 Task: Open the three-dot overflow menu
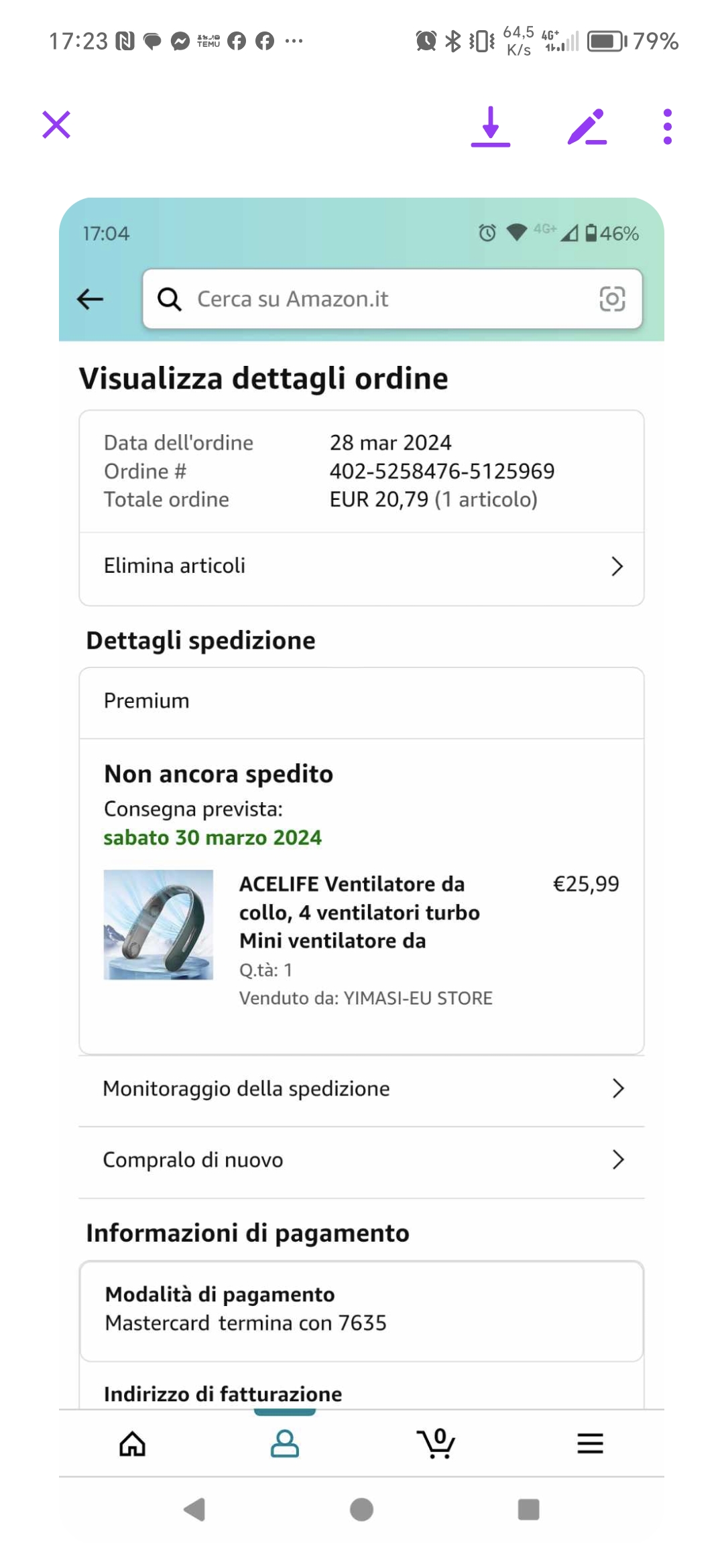click(667, 127)
